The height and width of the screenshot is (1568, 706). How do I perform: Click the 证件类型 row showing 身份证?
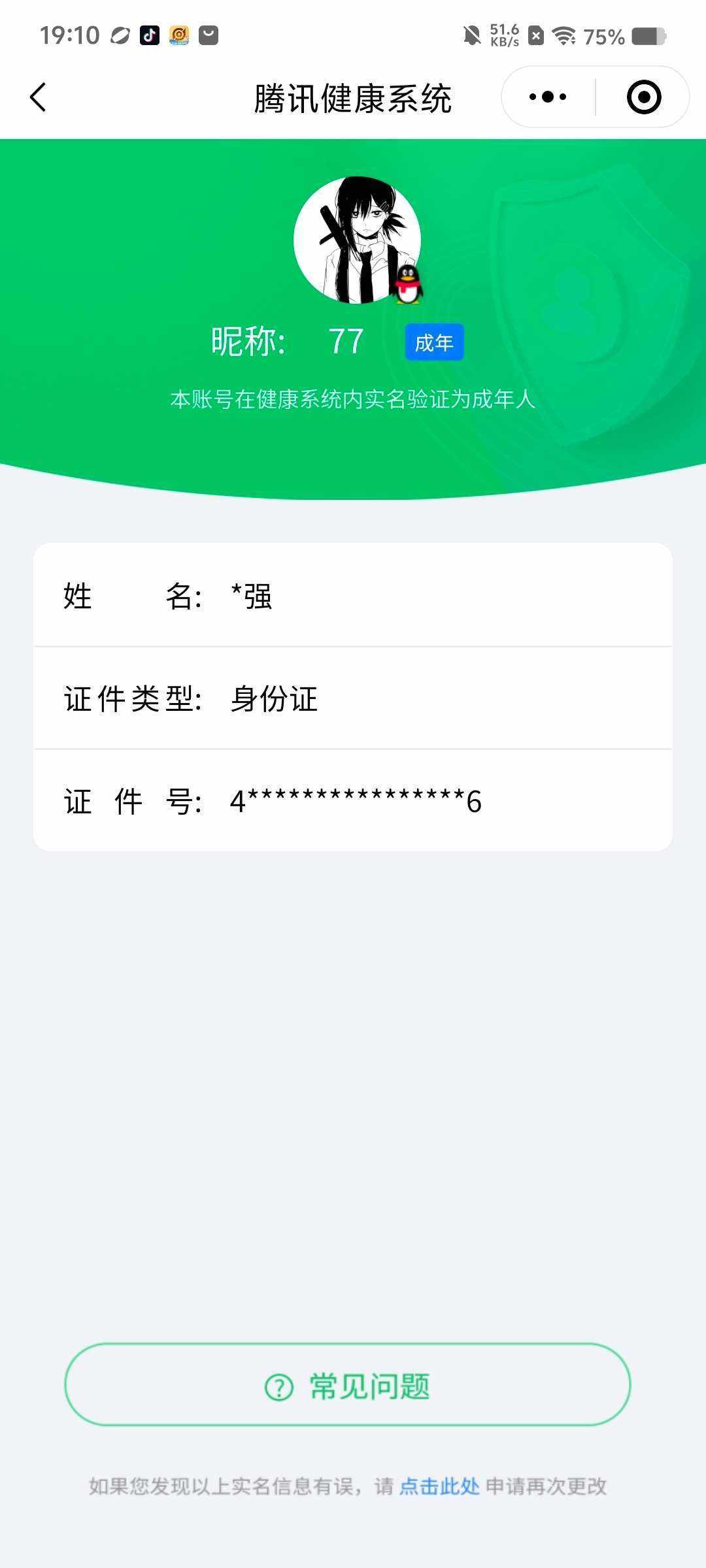[353, 699]
